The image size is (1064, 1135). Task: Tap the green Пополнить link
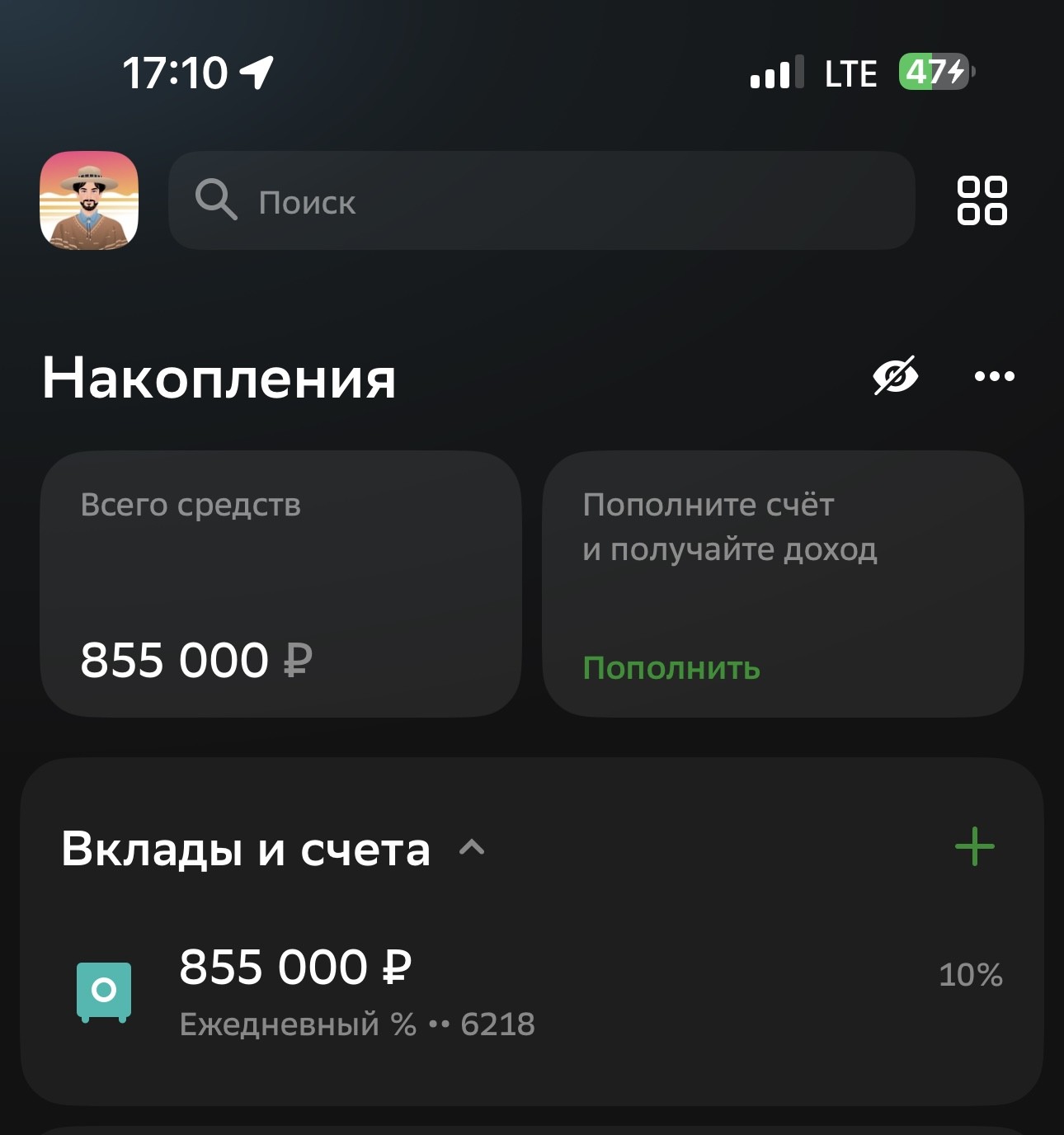671,667
